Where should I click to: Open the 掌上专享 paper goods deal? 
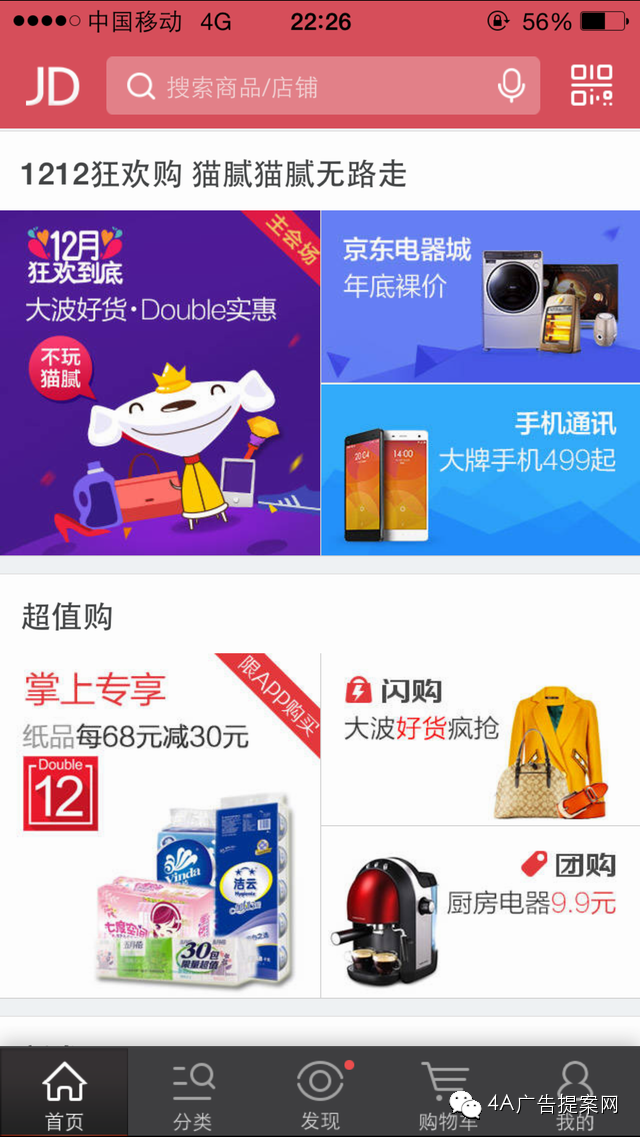(x=159, y=825)
